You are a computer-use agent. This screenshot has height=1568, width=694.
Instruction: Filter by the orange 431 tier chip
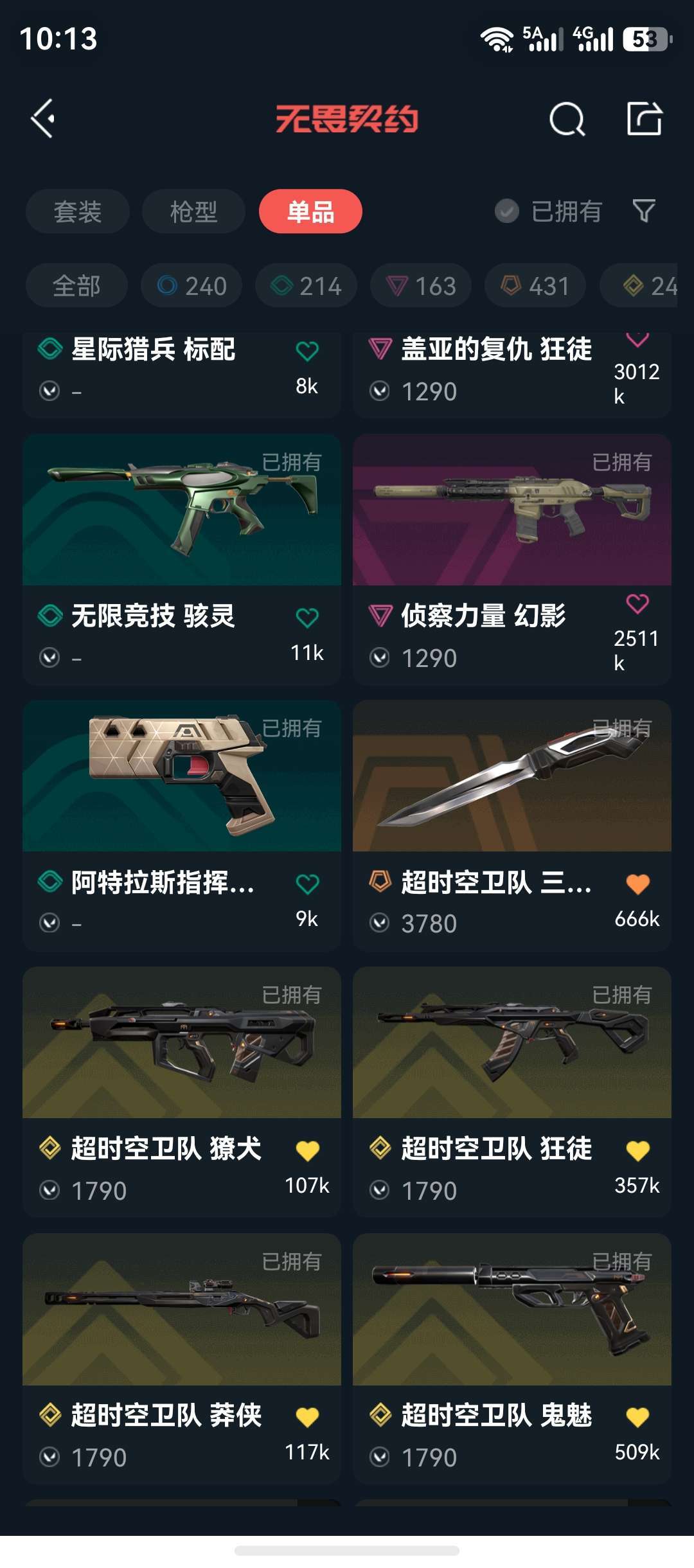tap(535, 285)
